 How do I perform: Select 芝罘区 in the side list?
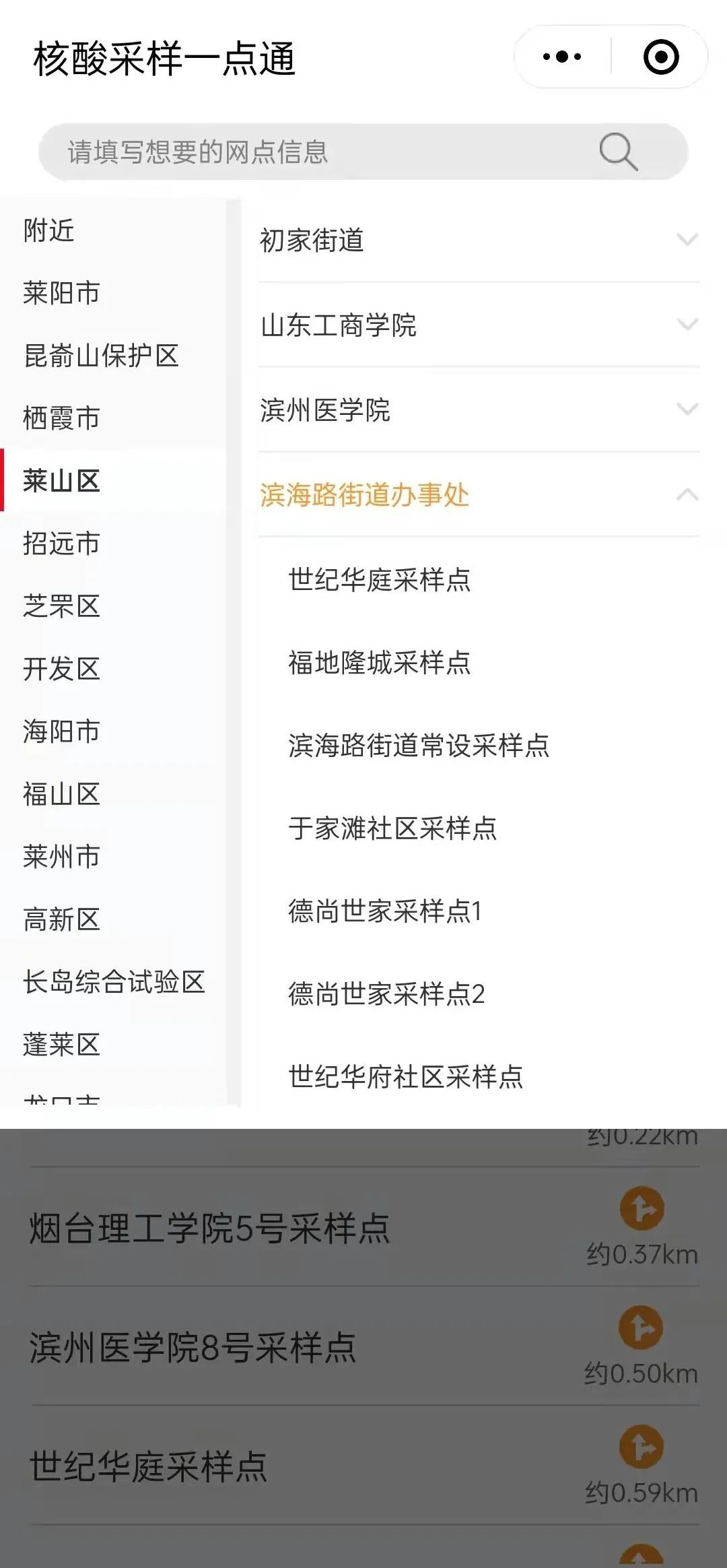tap(61, 606)
